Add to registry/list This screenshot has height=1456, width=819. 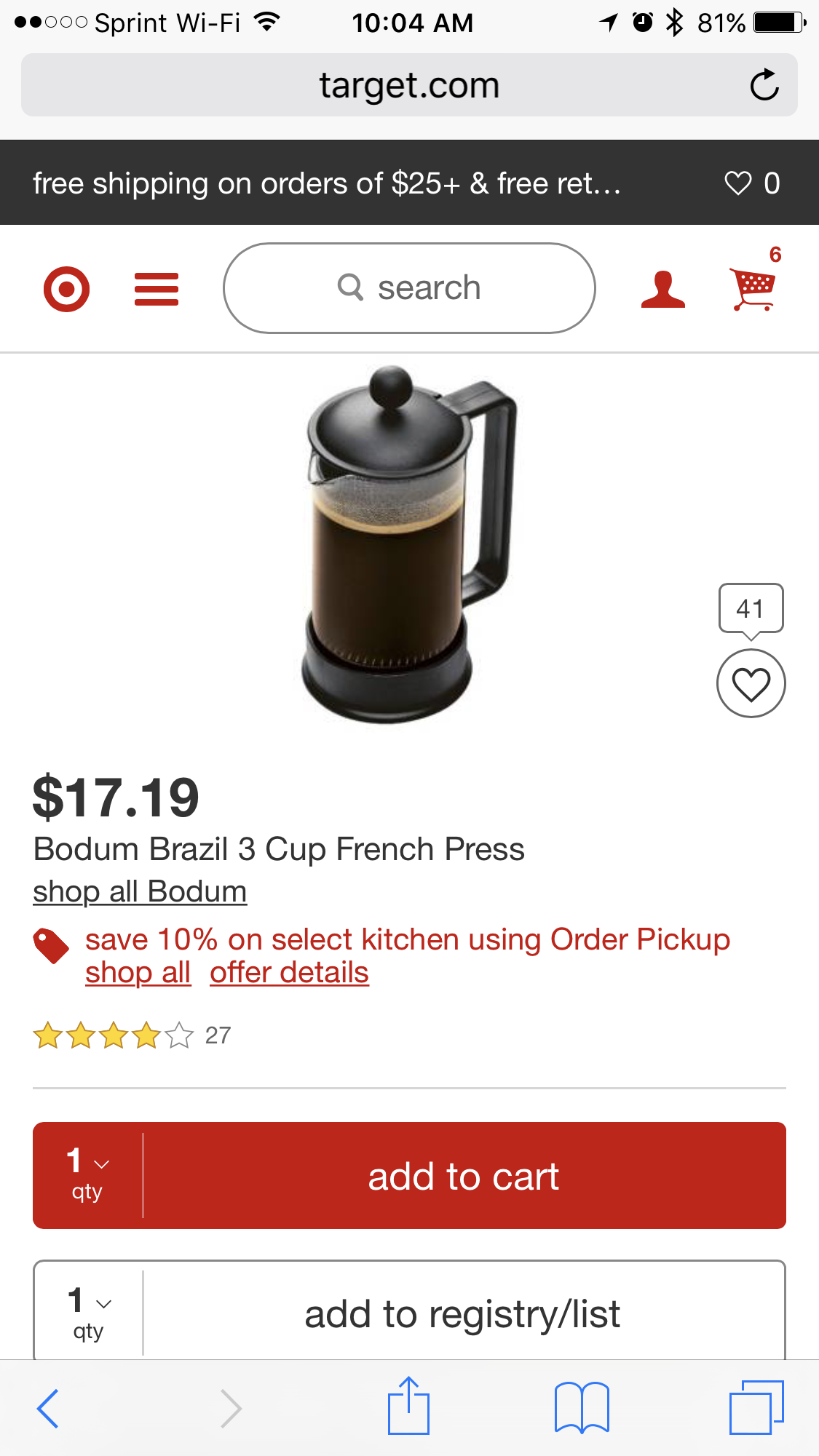[462, 1314]
